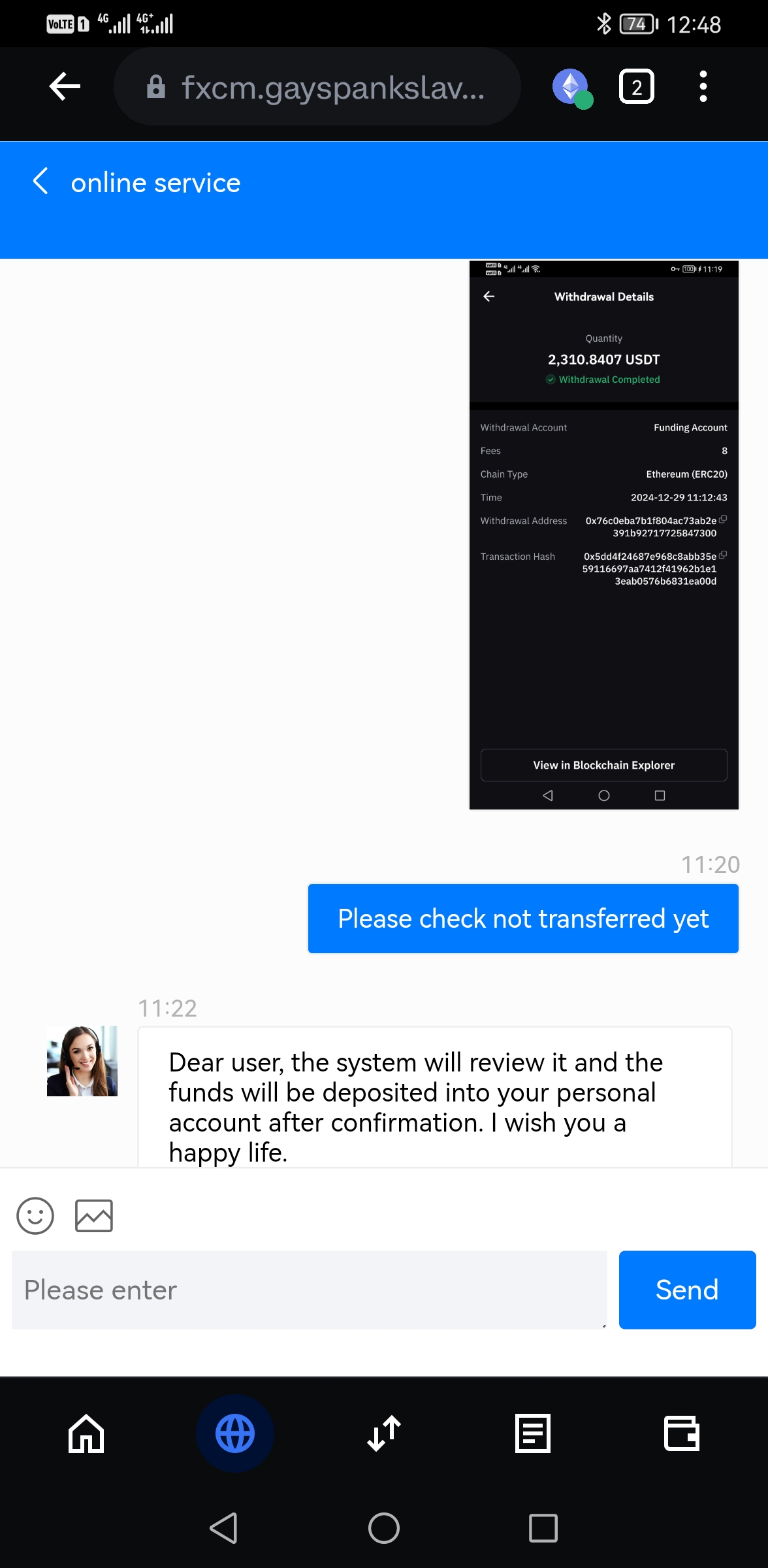Open the withdrawal details image attachment
The image size is (768, 1568).
(603, 534)
